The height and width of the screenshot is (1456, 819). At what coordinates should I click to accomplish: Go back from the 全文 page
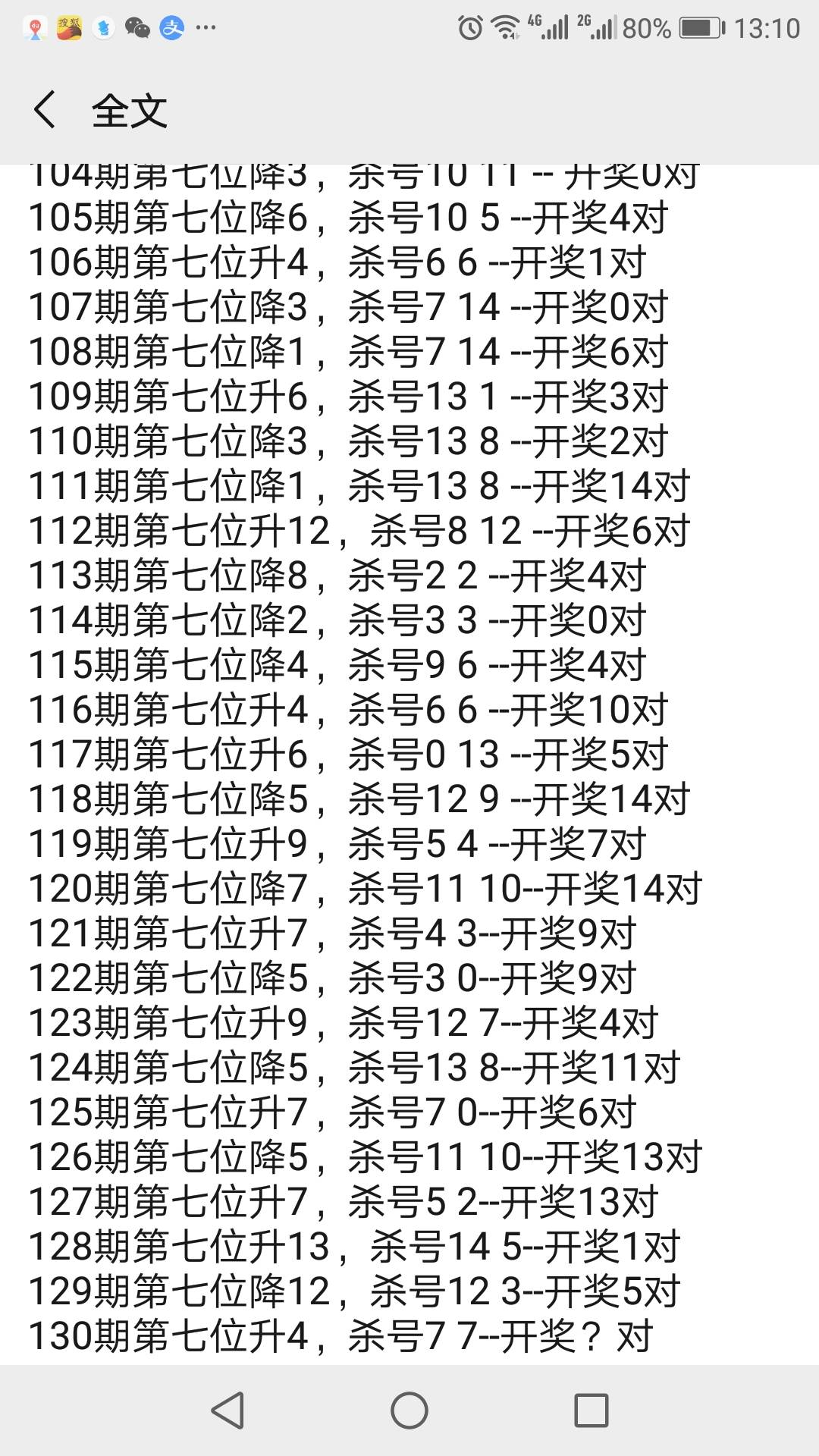coord(45,110)
